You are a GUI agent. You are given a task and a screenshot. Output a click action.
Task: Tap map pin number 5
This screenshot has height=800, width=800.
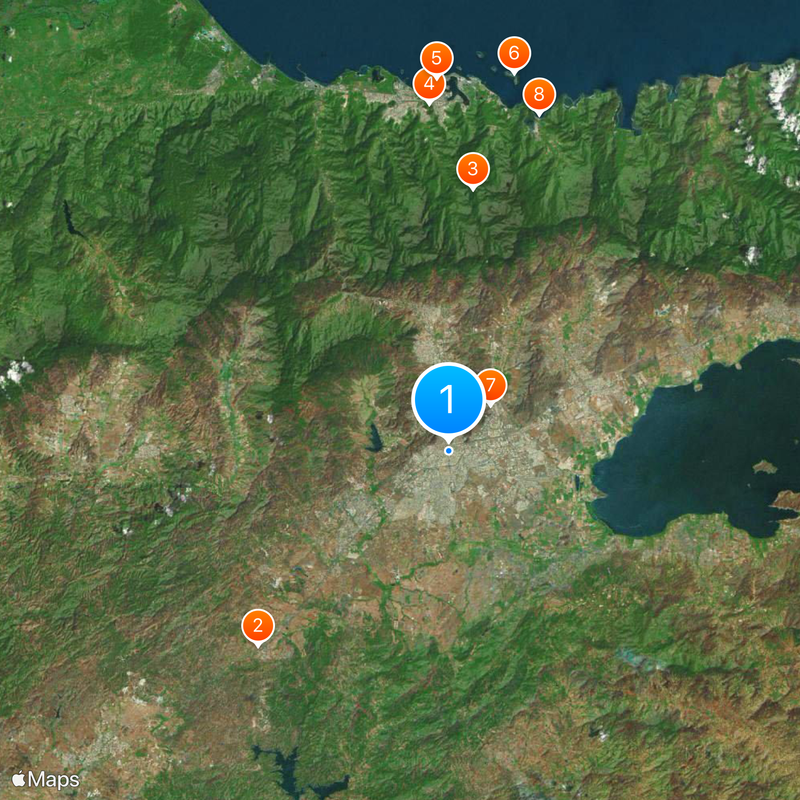pos(437,57)
